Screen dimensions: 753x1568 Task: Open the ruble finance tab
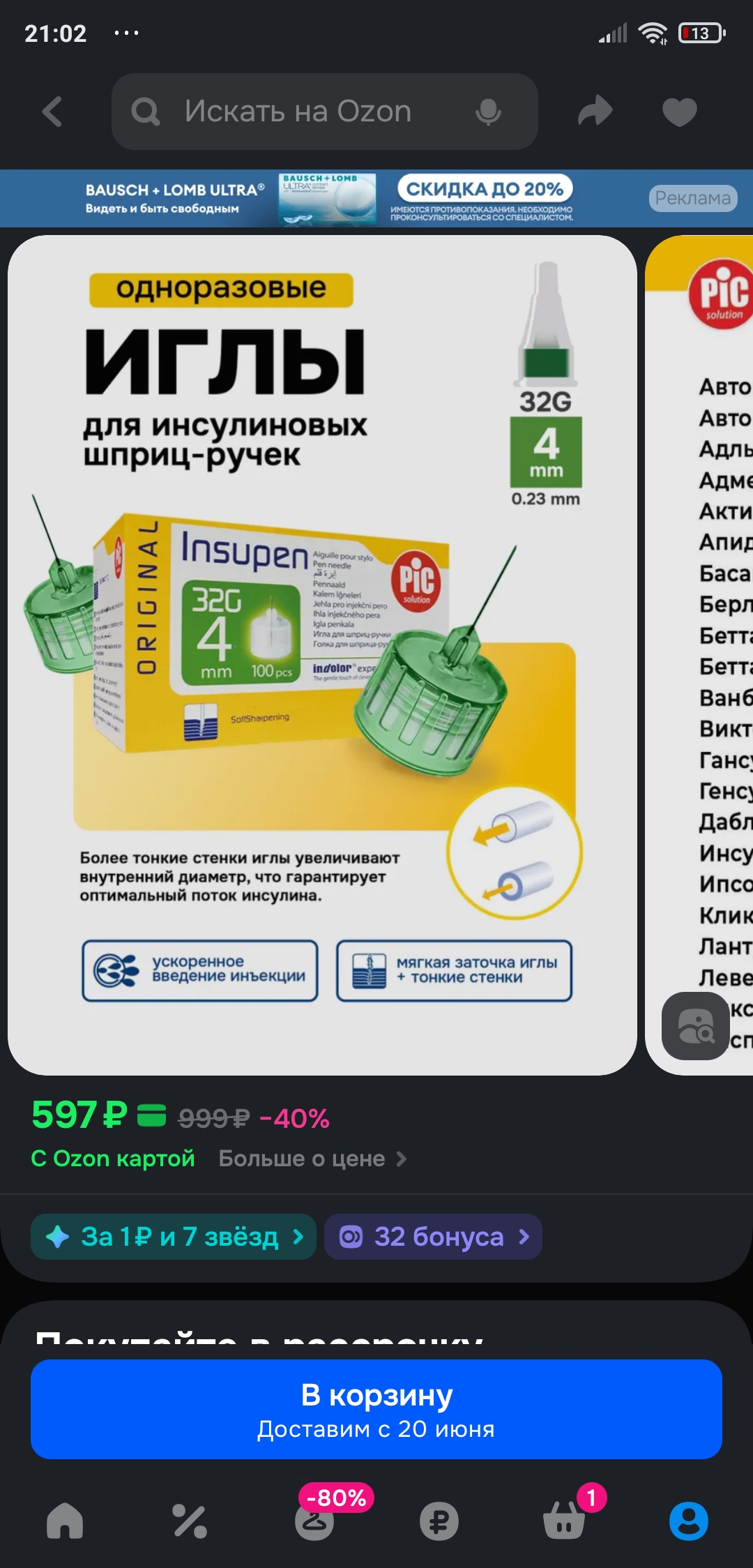click(439, 1521)
